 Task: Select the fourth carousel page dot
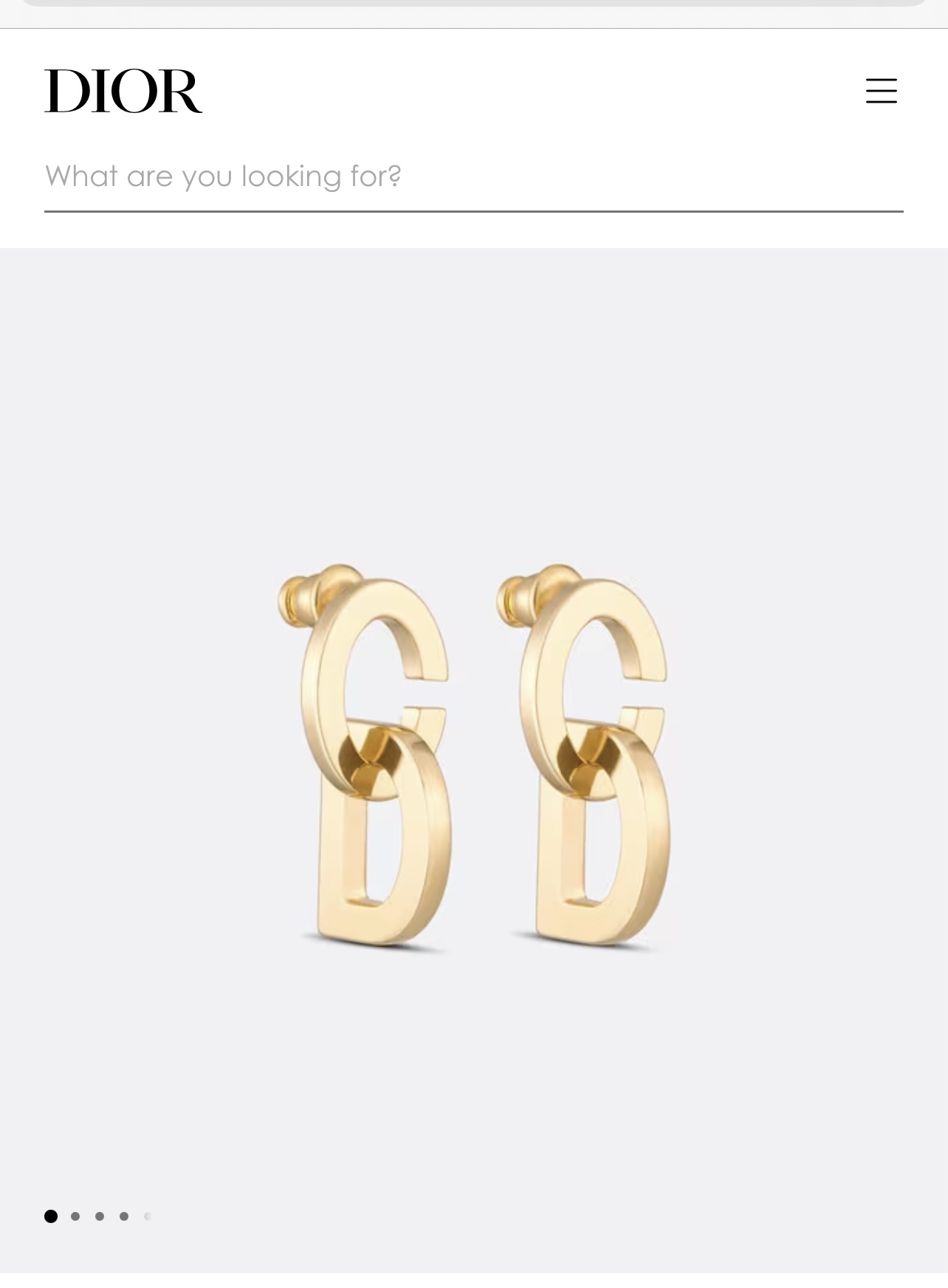click(124, 1216)
